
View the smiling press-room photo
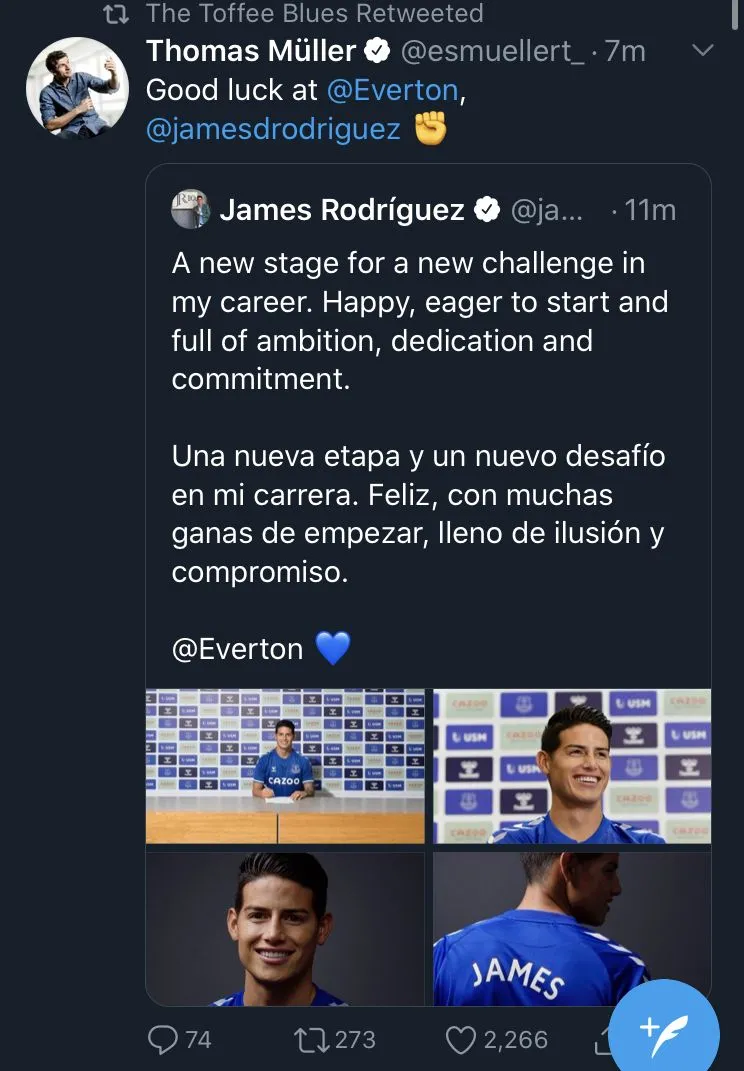click(x=572, y=766)
